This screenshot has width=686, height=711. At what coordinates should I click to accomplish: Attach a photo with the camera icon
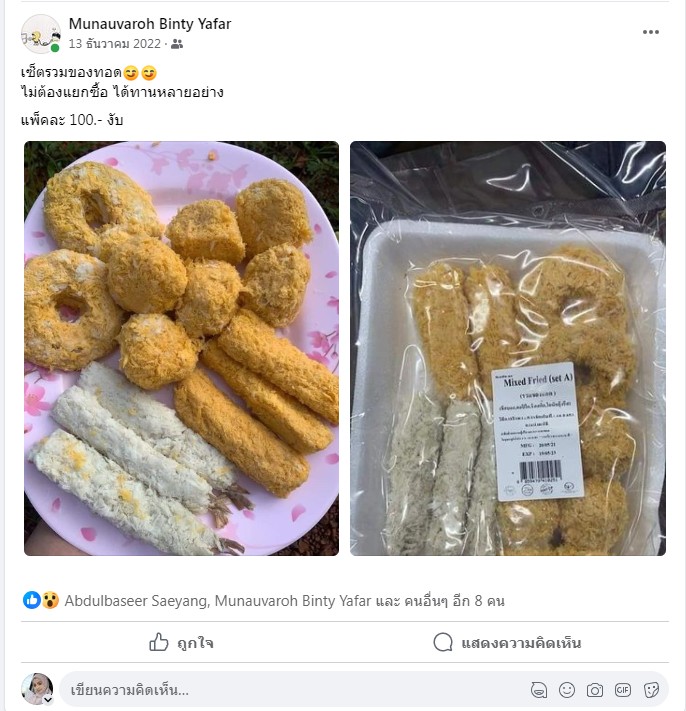595,690
